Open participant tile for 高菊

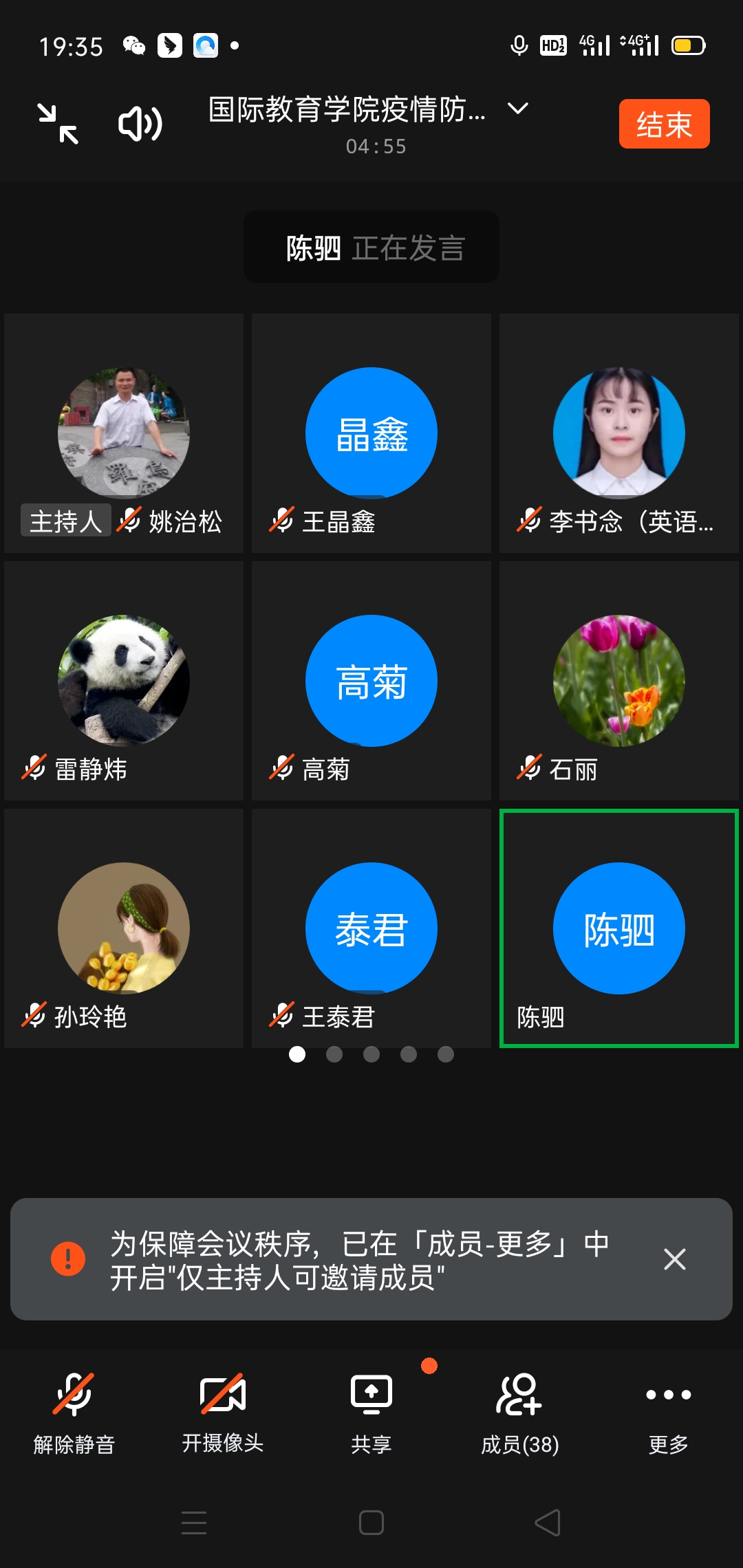371,681
